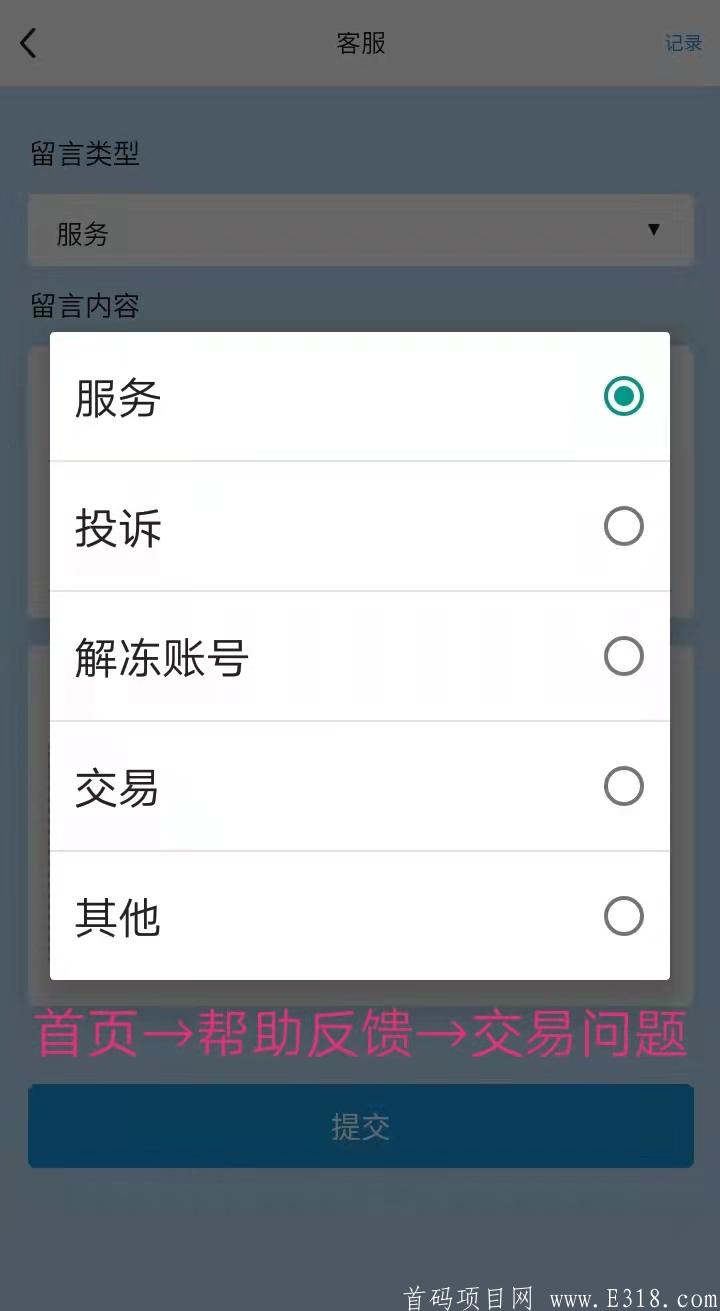
Task: Select the 服务 option
Action: pyautogui.click(x=360, y=397)
